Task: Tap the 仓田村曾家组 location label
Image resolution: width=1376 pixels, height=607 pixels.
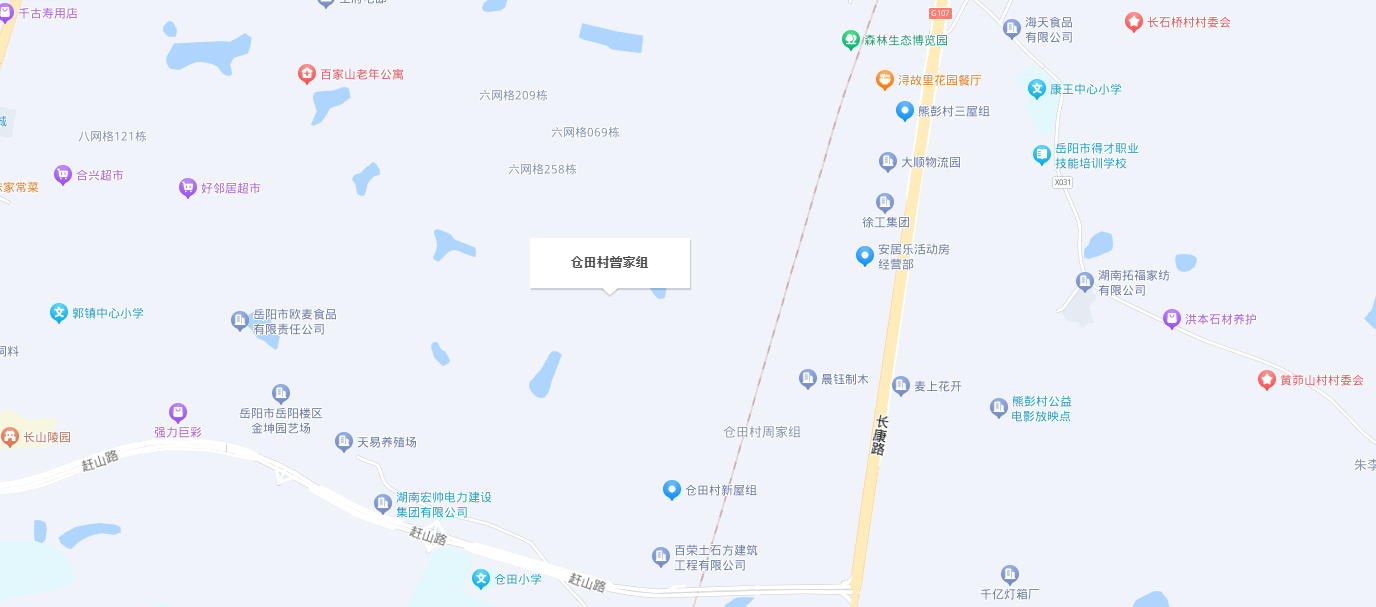Action: pos(609,263)
